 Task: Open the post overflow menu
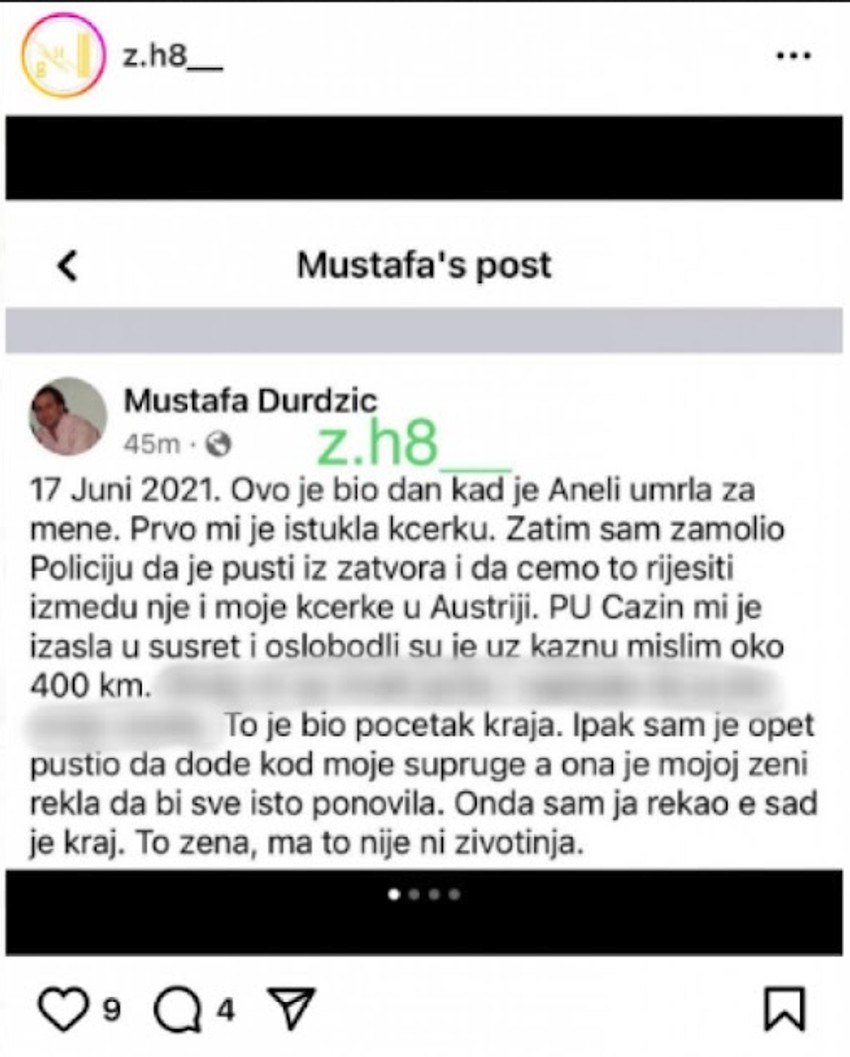(x=793, y=57)
